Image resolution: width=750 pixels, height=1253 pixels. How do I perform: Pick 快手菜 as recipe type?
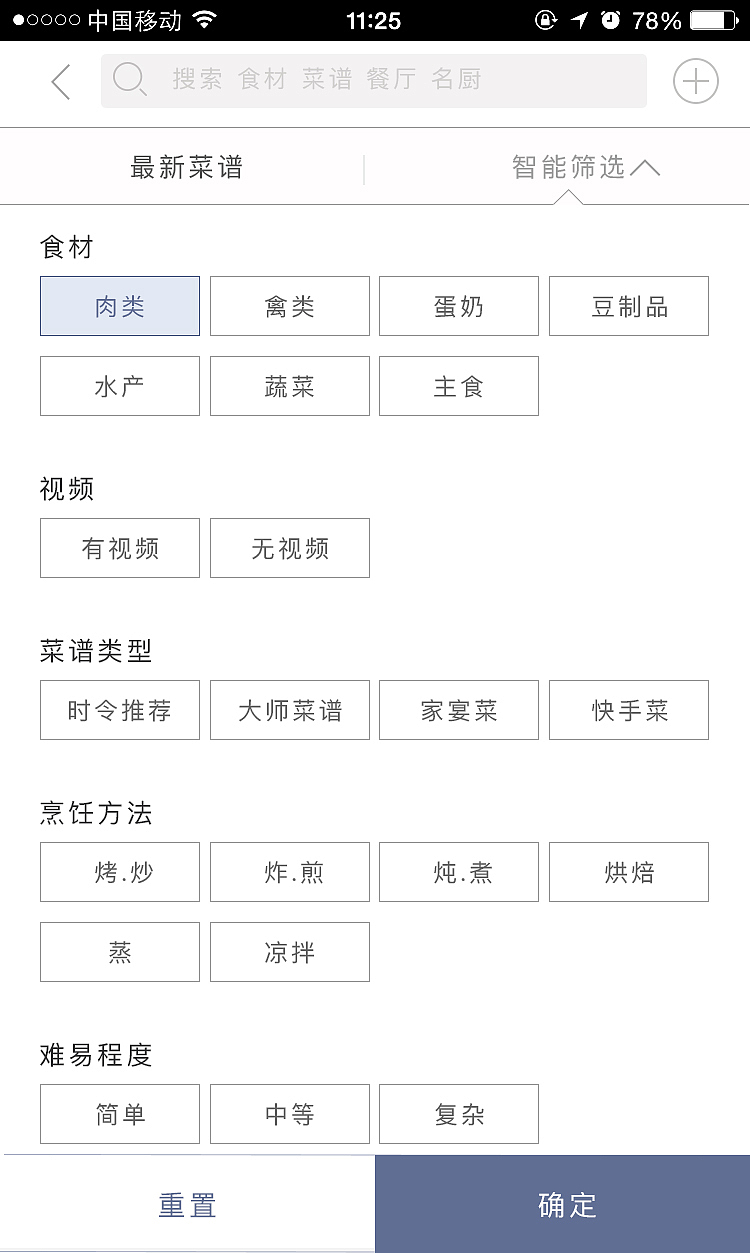click(x=628, y=710)
